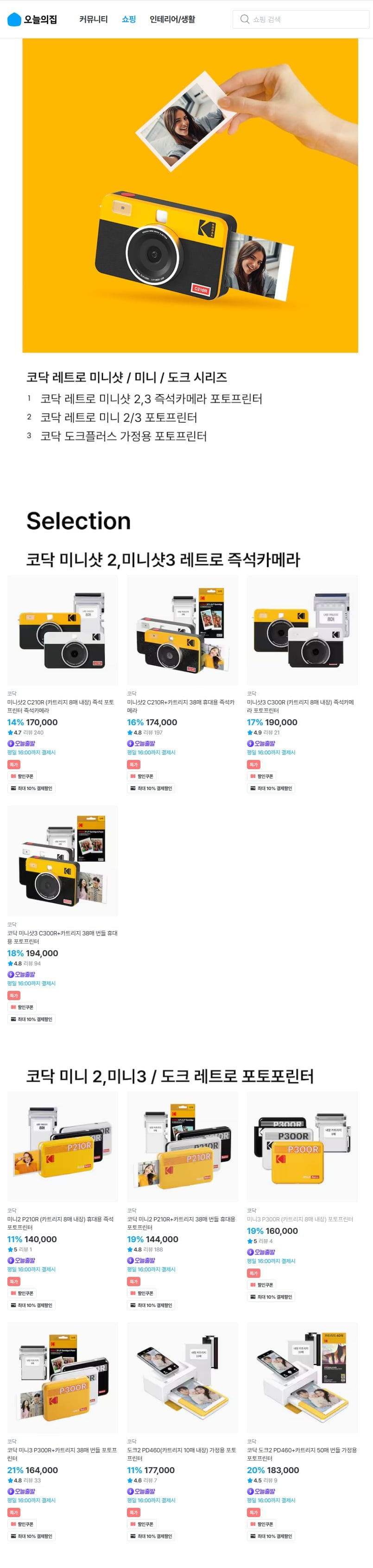Open 미니2 P210R 카트리지 8매 product
This screenshot has height=1568, width=373.
pos(62,1147)
